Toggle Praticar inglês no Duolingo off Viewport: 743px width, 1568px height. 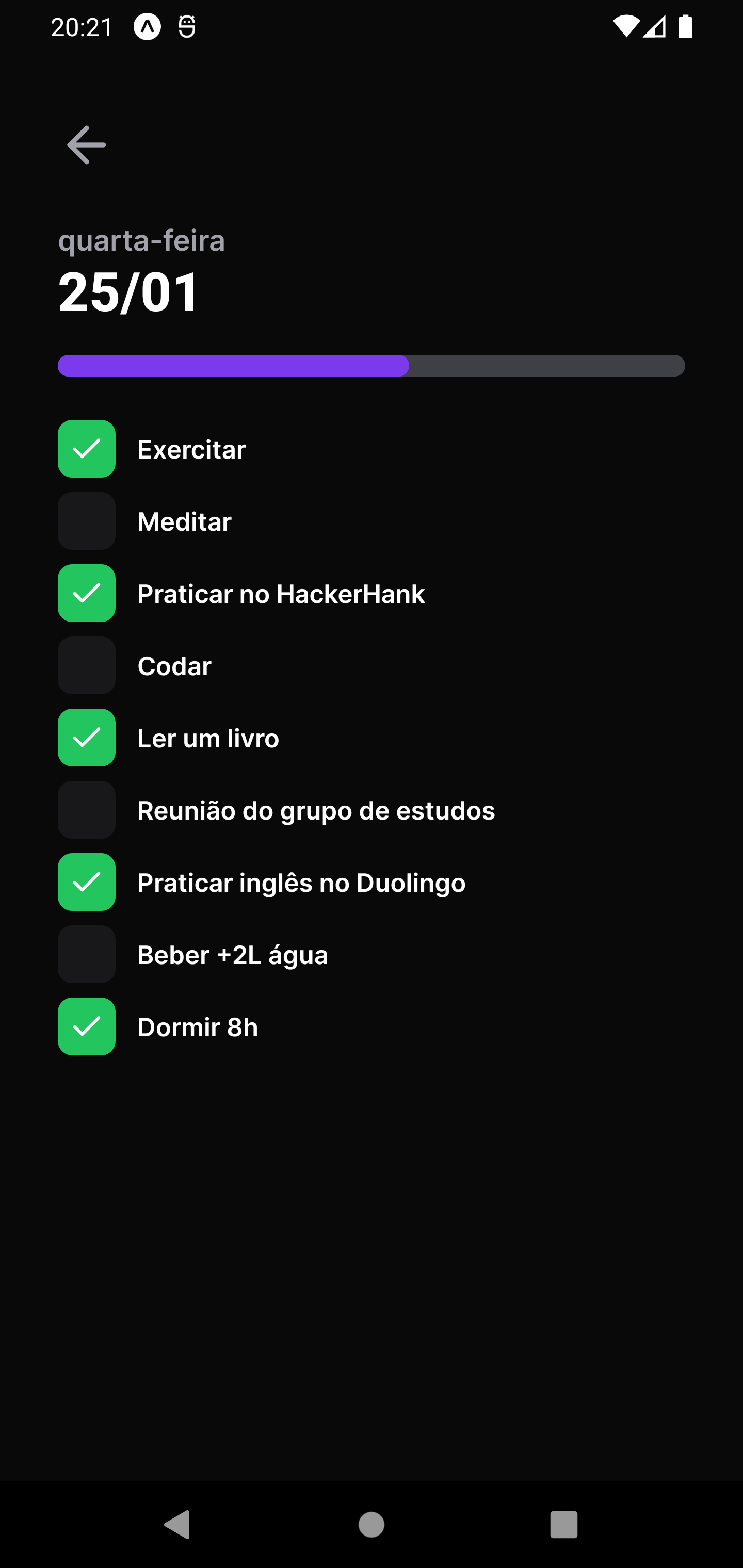click(x=87, y=882)
